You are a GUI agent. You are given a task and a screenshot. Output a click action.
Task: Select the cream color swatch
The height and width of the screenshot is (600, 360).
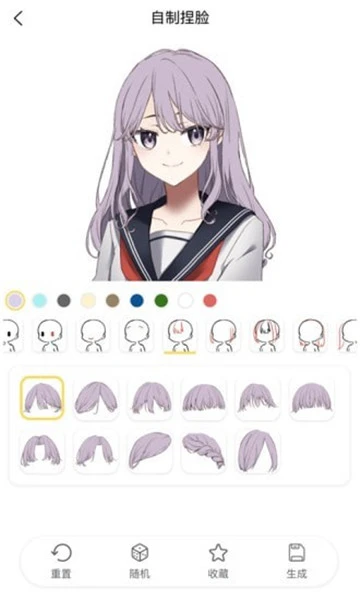coord(88,300)
